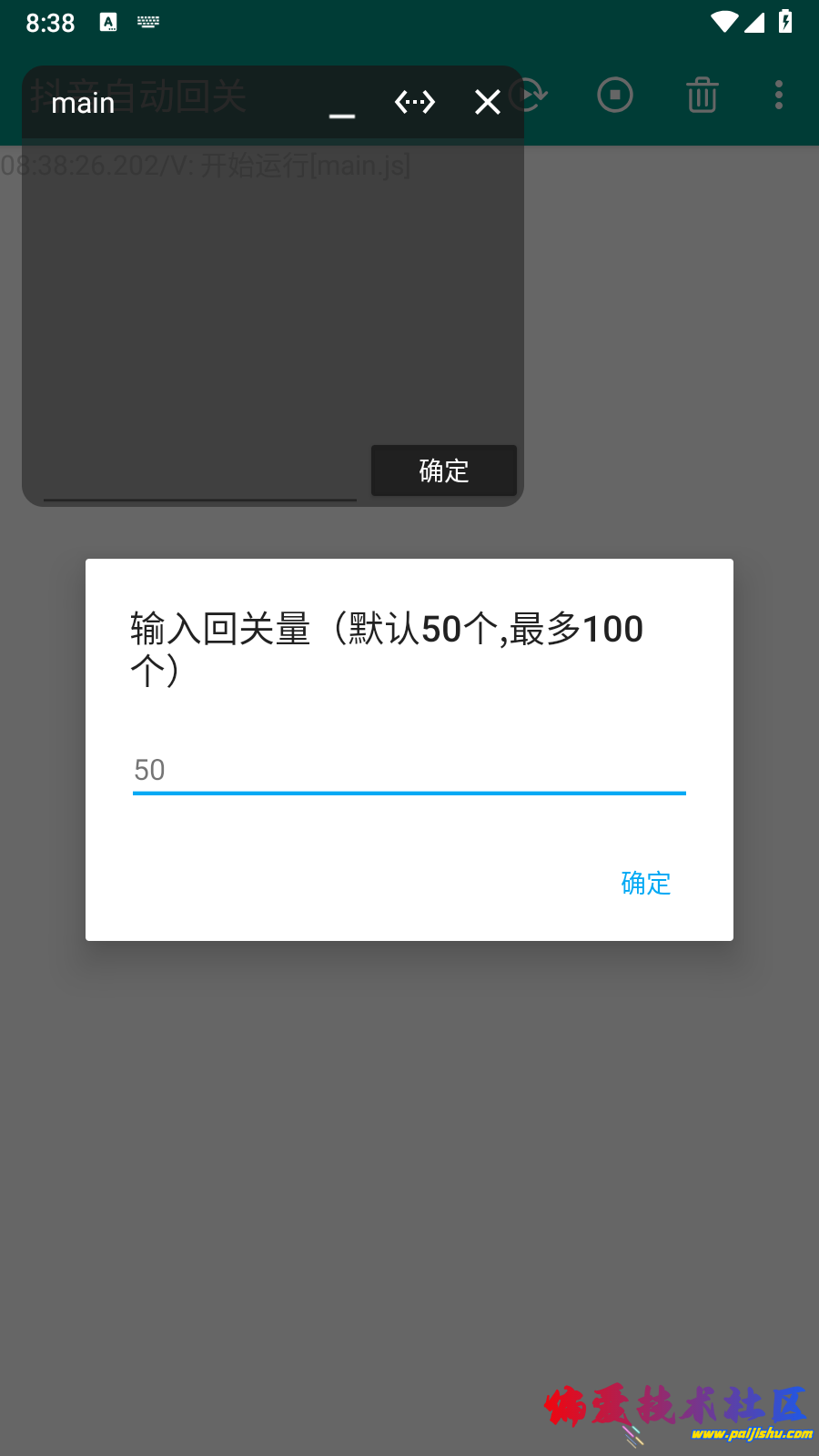Open the overflow menu
The image size is (819, 1456).
click(x=779, y=95)
